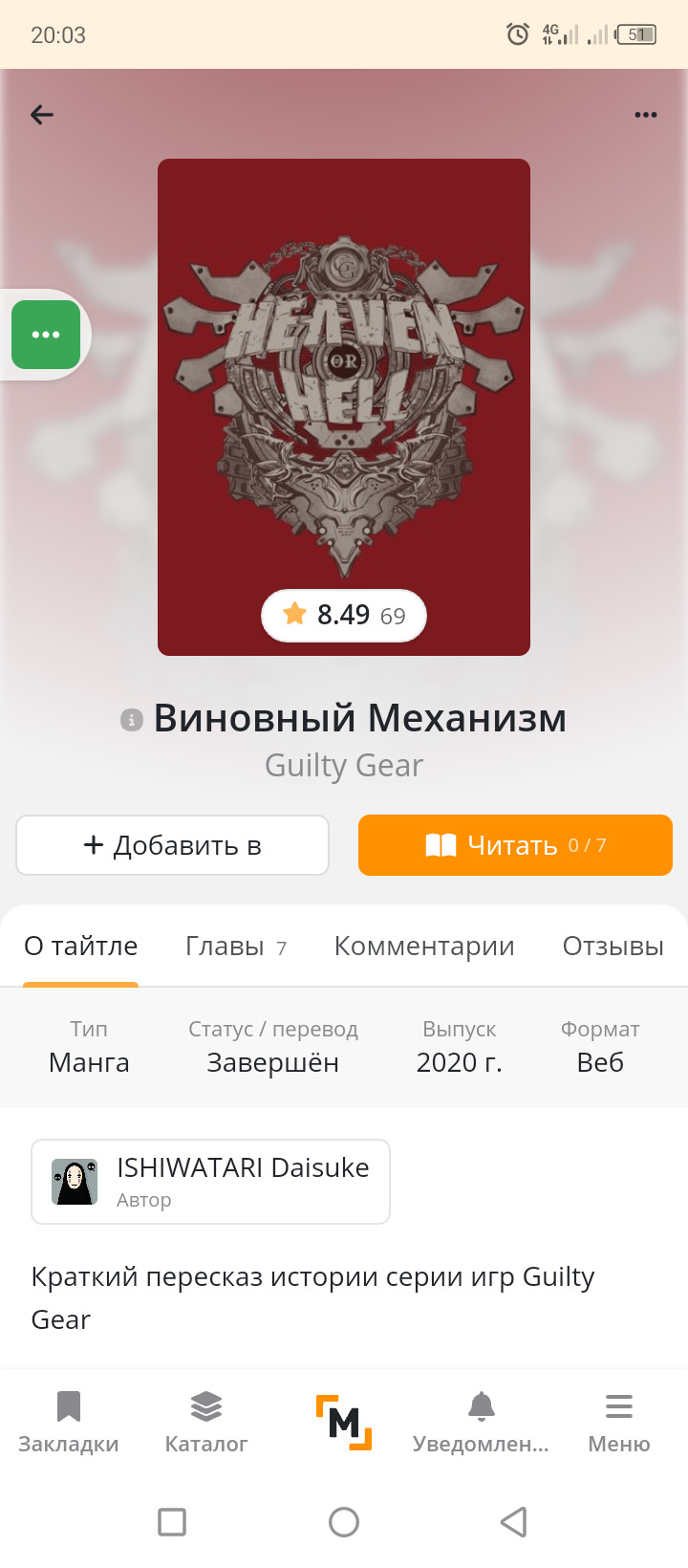Tap the info icon beside the title

[131, 720]
